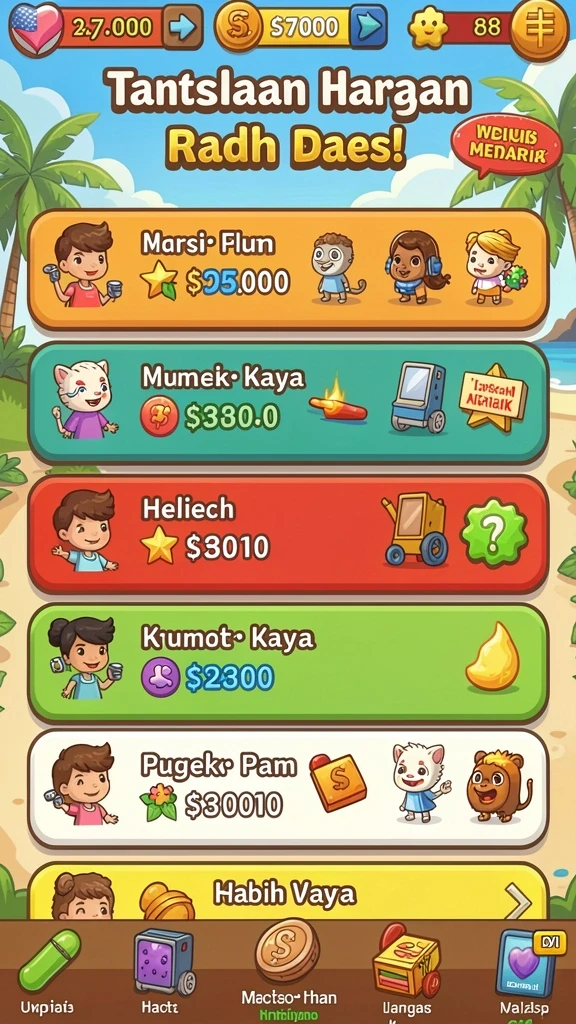
Task: Expand the Habih Vaya row arrow
Action: coord(518,903)
